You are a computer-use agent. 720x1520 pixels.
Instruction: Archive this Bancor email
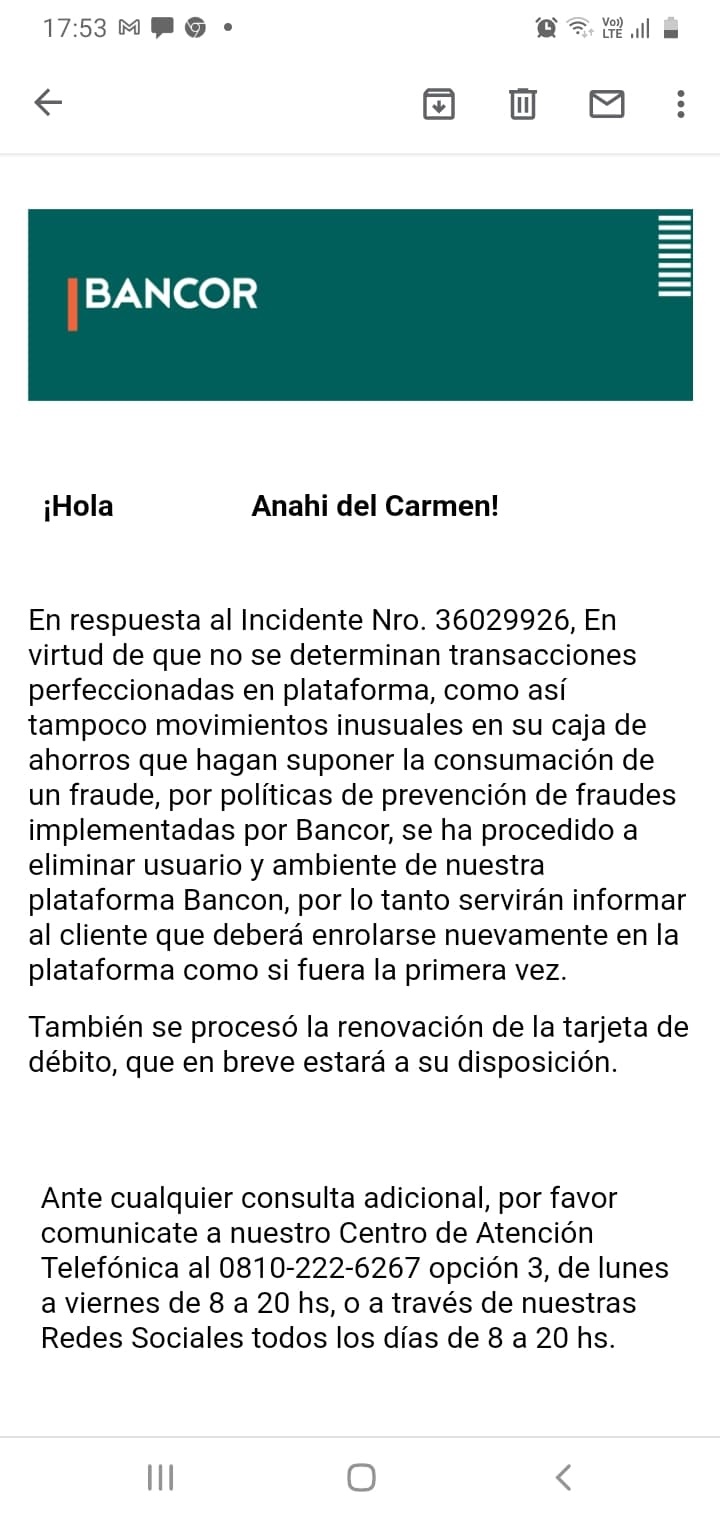coord(439,104)
